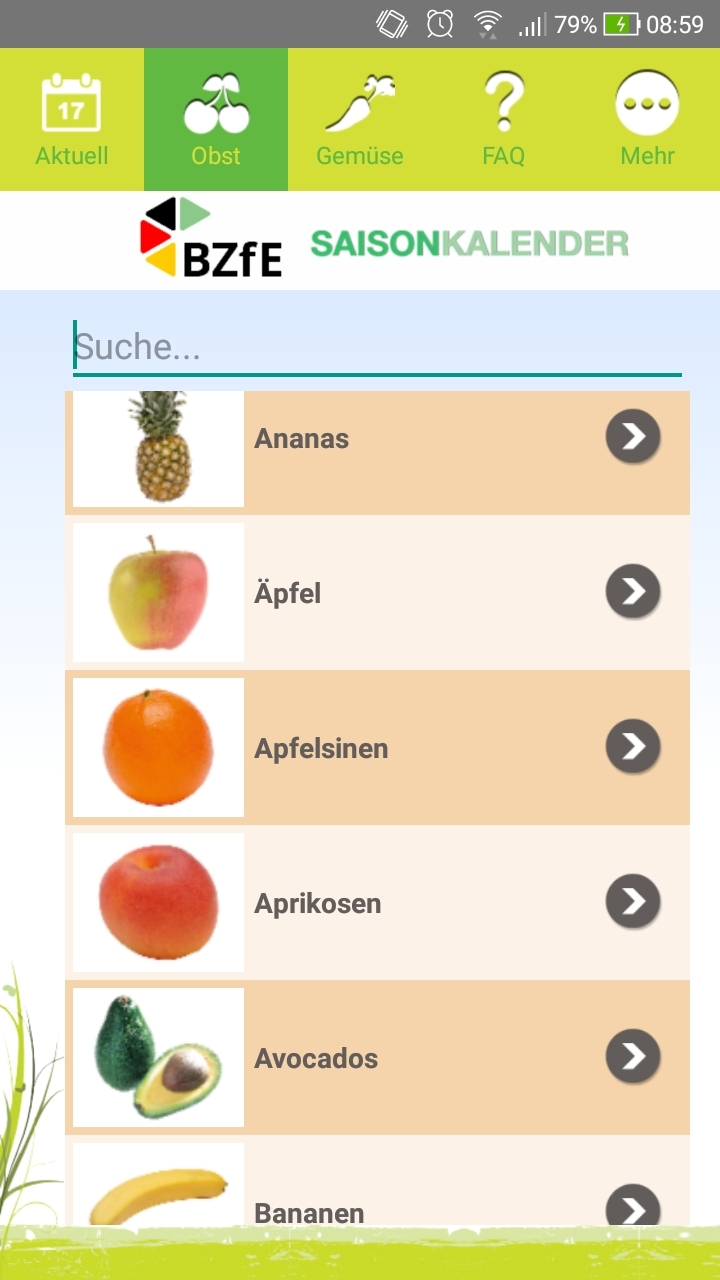Tap the Suche search field
Image resolution: width=720 pixels, height=1280 pixels.
click(x=377, y=348)
